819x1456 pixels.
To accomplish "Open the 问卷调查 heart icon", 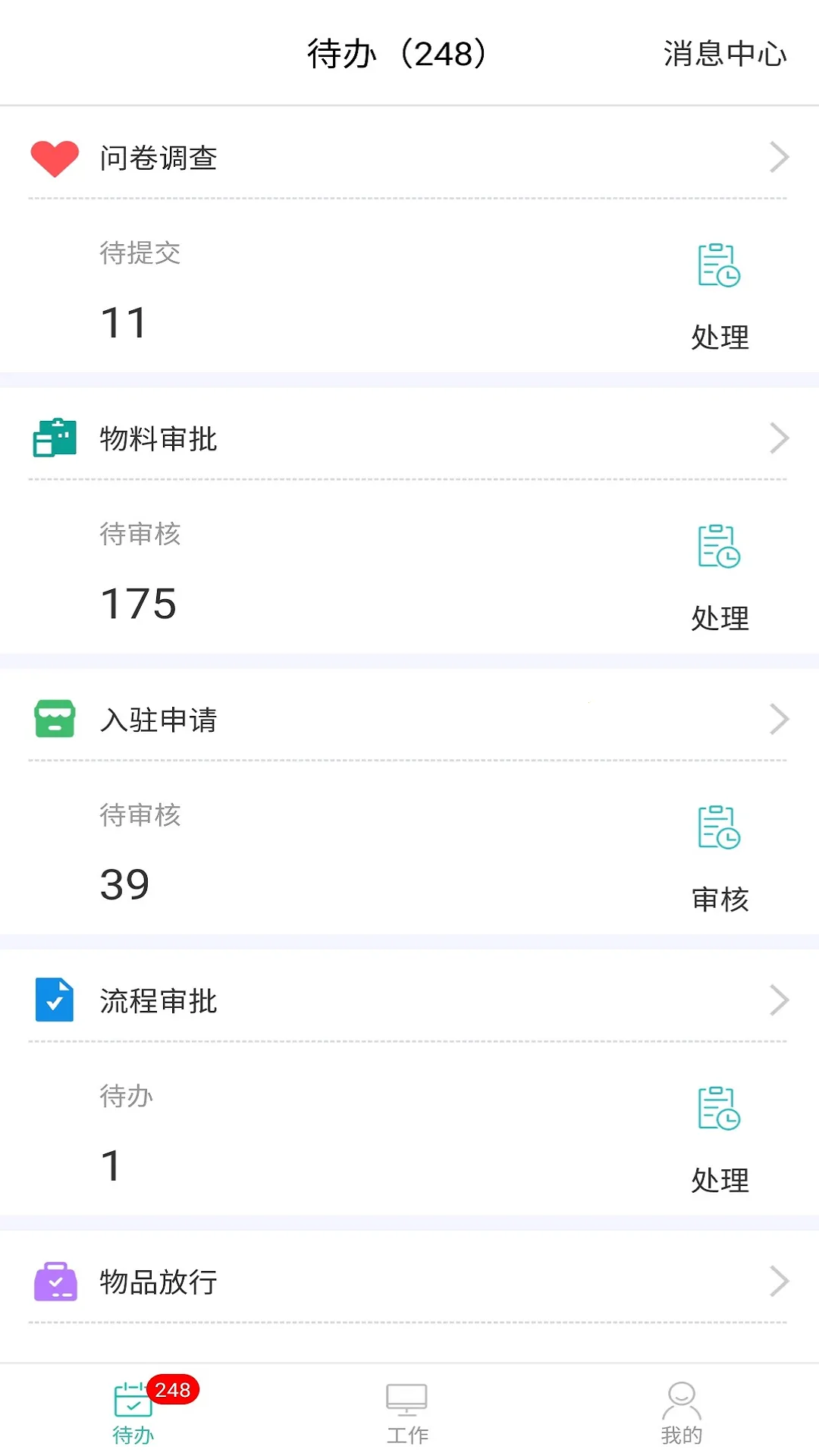I will (x=53, y=157).
